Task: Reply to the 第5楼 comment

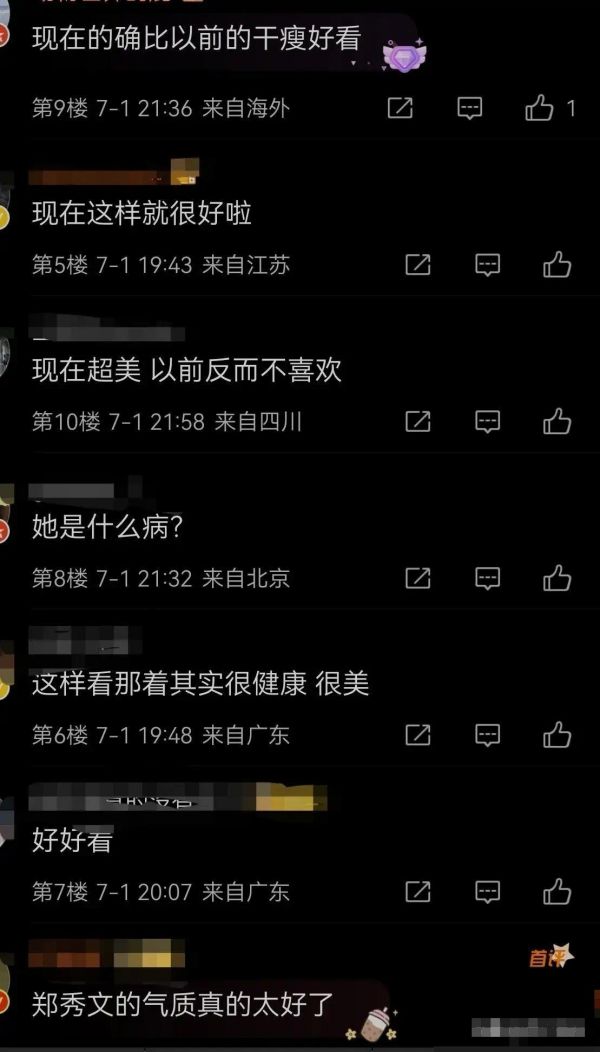Action: pyautogui.click(x=487, y=265)
